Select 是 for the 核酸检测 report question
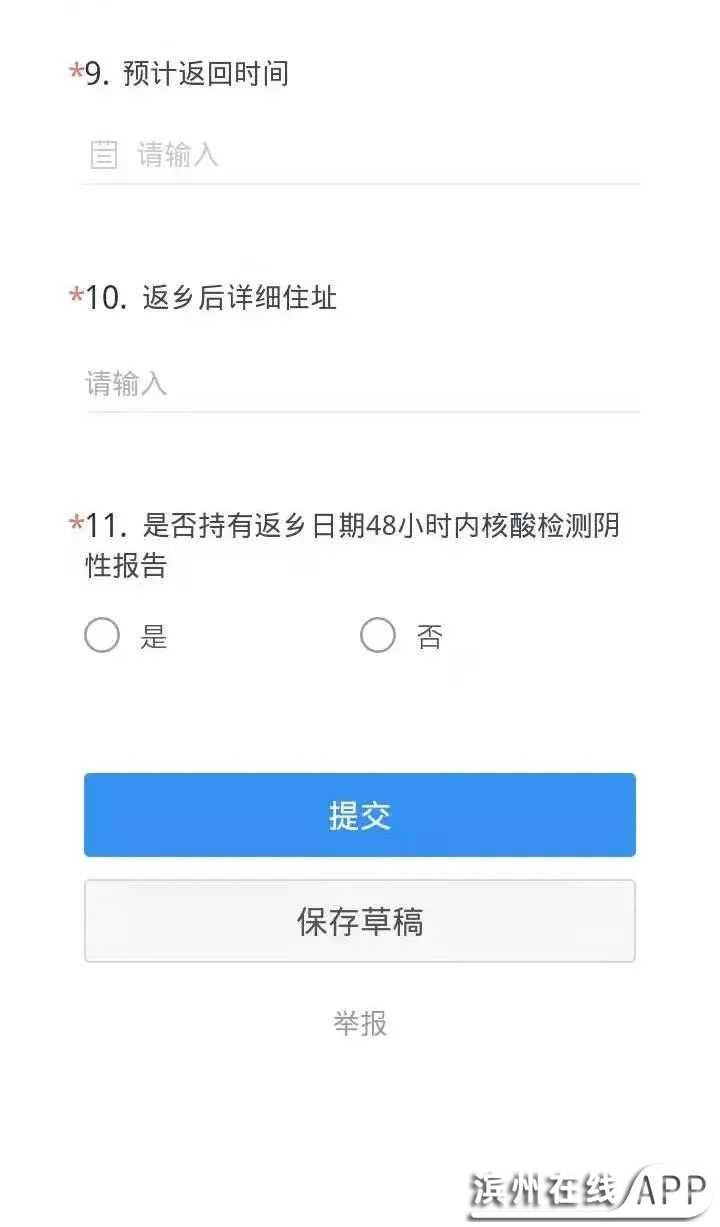 (102, 636)
